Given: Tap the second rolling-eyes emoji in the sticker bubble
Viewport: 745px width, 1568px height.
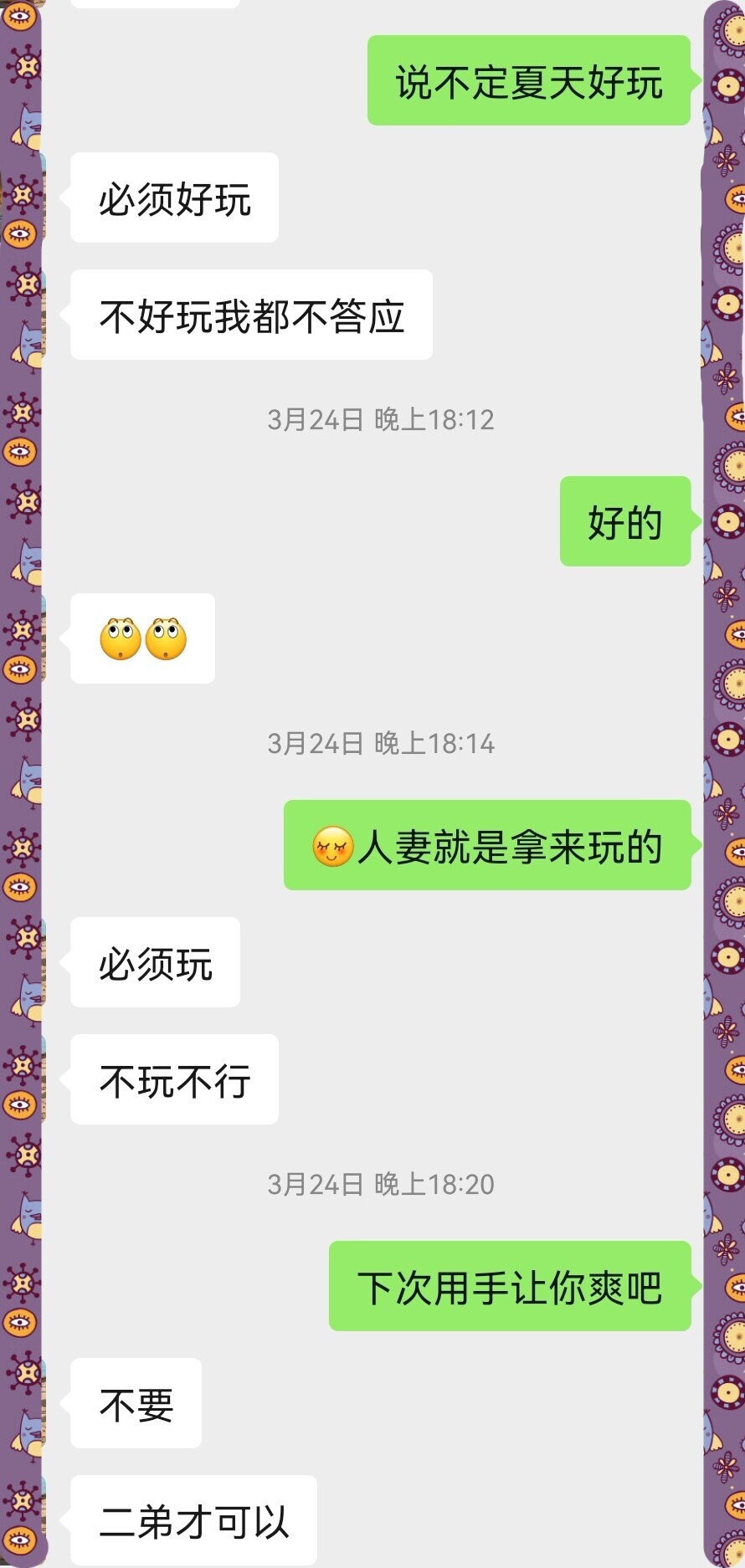Looking at the screenshot, I should pyautogui.click(x=167, y=638).
